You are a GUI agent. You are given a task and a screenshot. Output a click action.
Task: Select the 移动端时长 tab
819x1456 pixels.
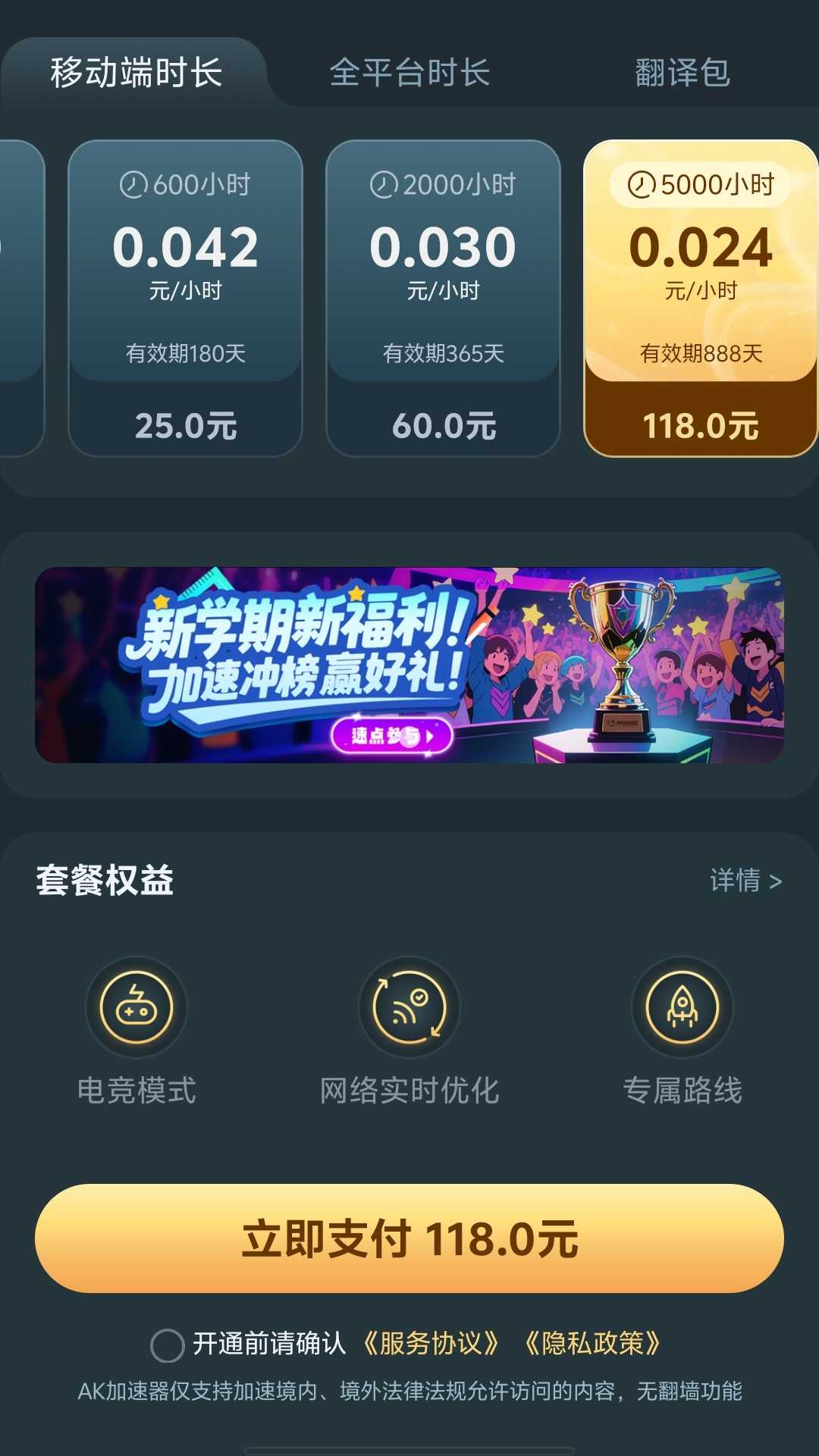pos(136,73)
